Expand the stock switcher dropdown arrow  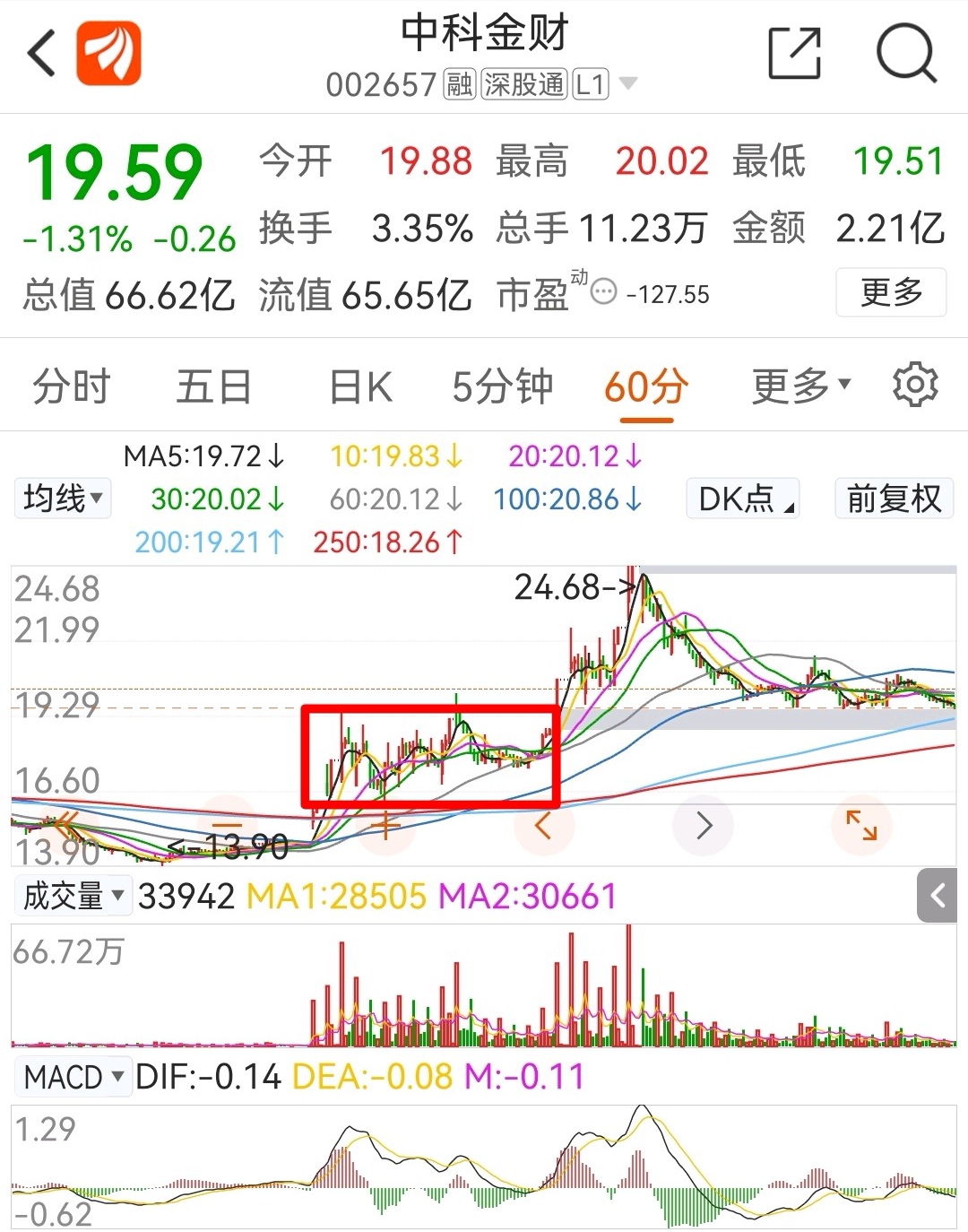click(628, 84)
